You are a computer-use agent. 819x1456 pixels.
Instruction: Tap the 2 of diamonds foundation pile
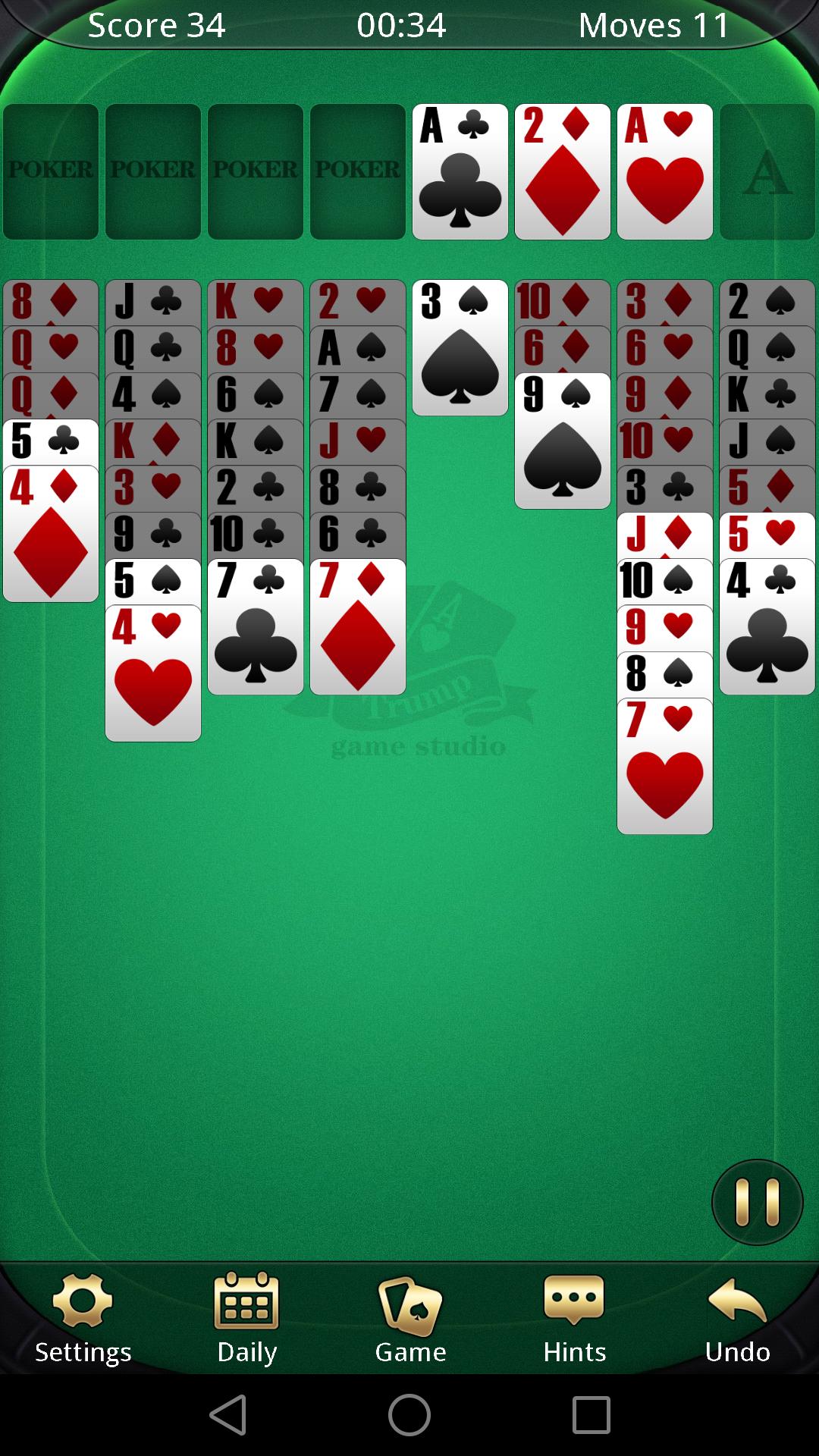click(562, 172)
